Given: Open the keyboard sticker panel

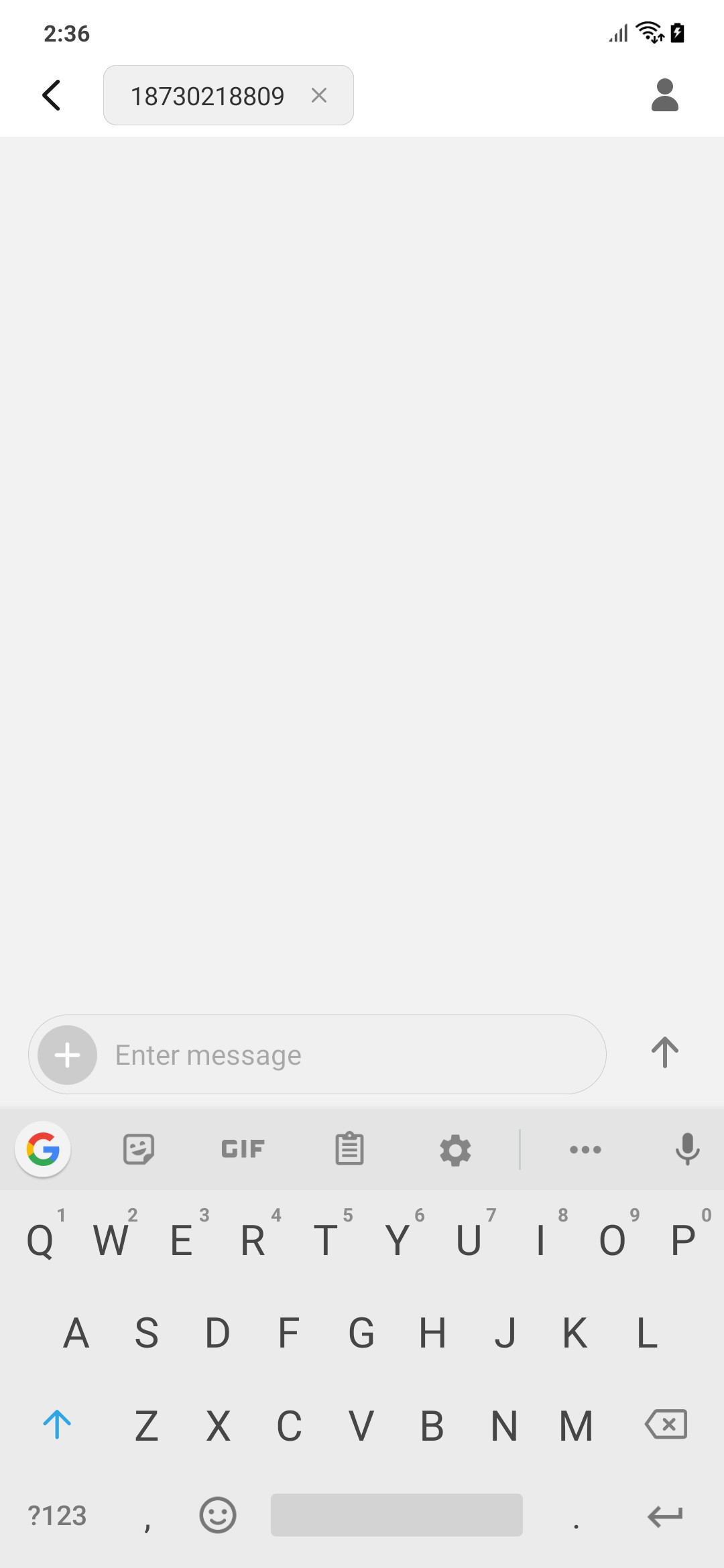Looking at the screenshot, I should [139, 1149].
